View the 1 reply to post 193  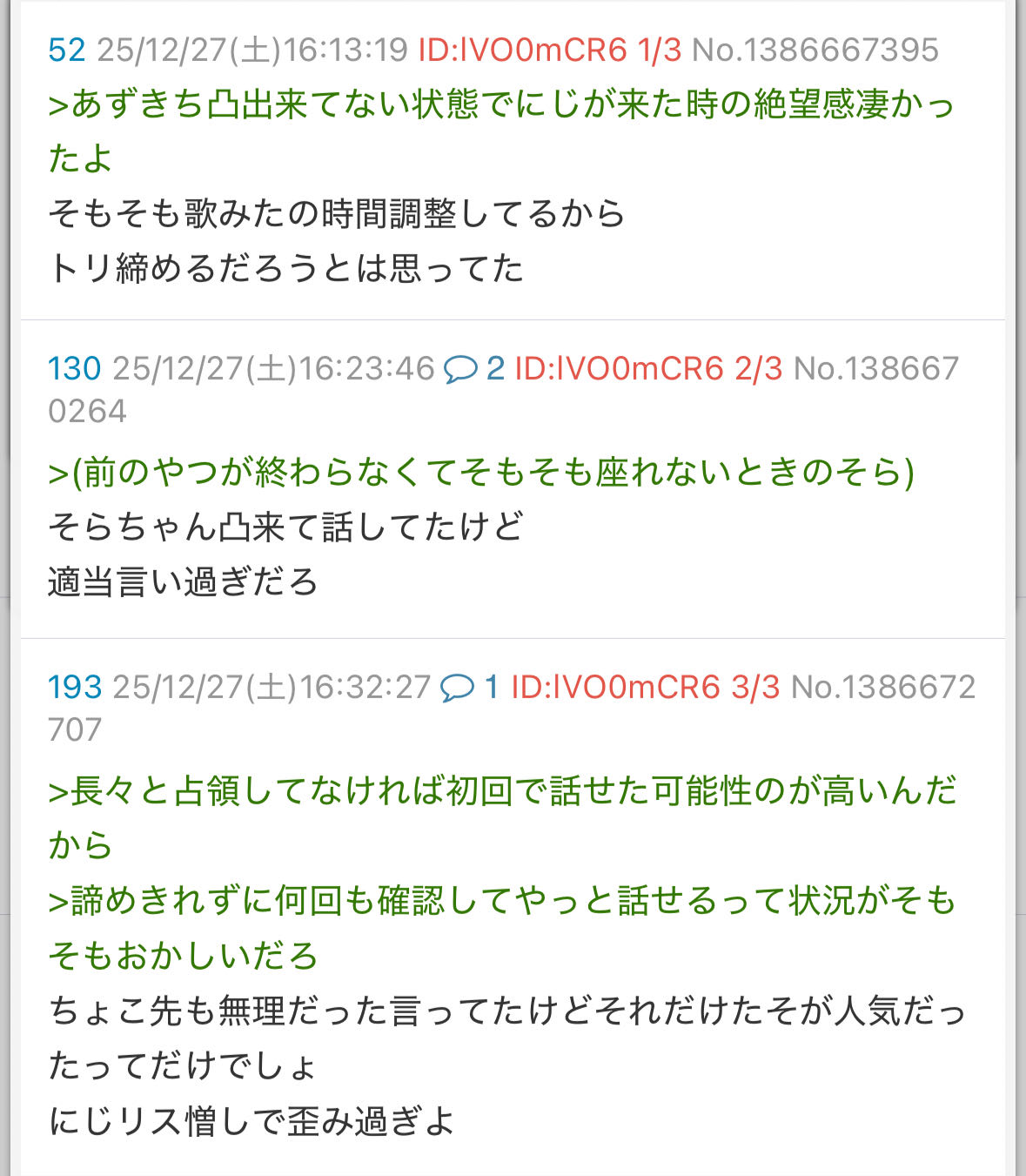tap(470, 688)
